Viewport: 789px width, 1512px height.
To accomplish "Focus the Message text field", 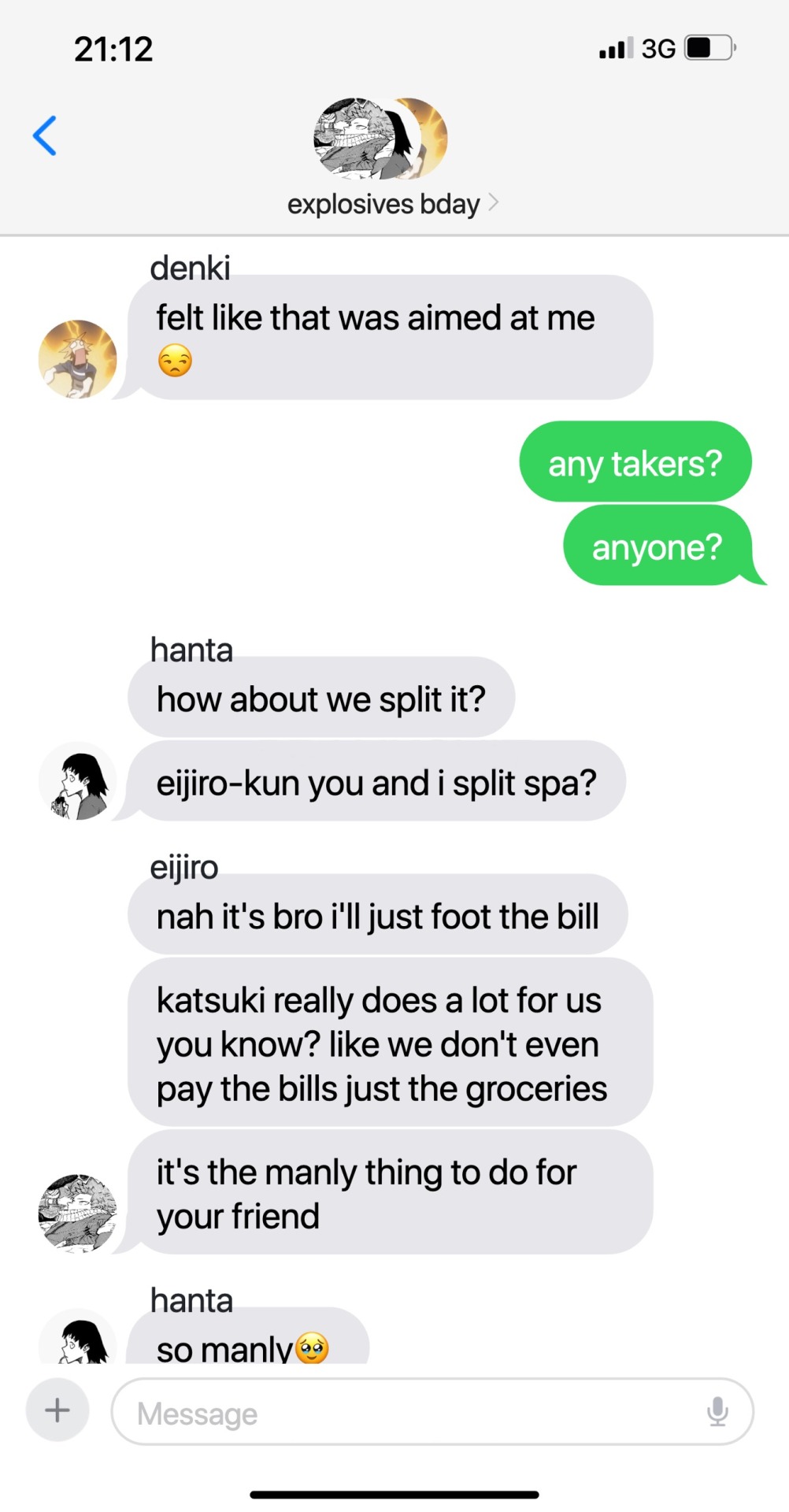I will point(409,1413).
